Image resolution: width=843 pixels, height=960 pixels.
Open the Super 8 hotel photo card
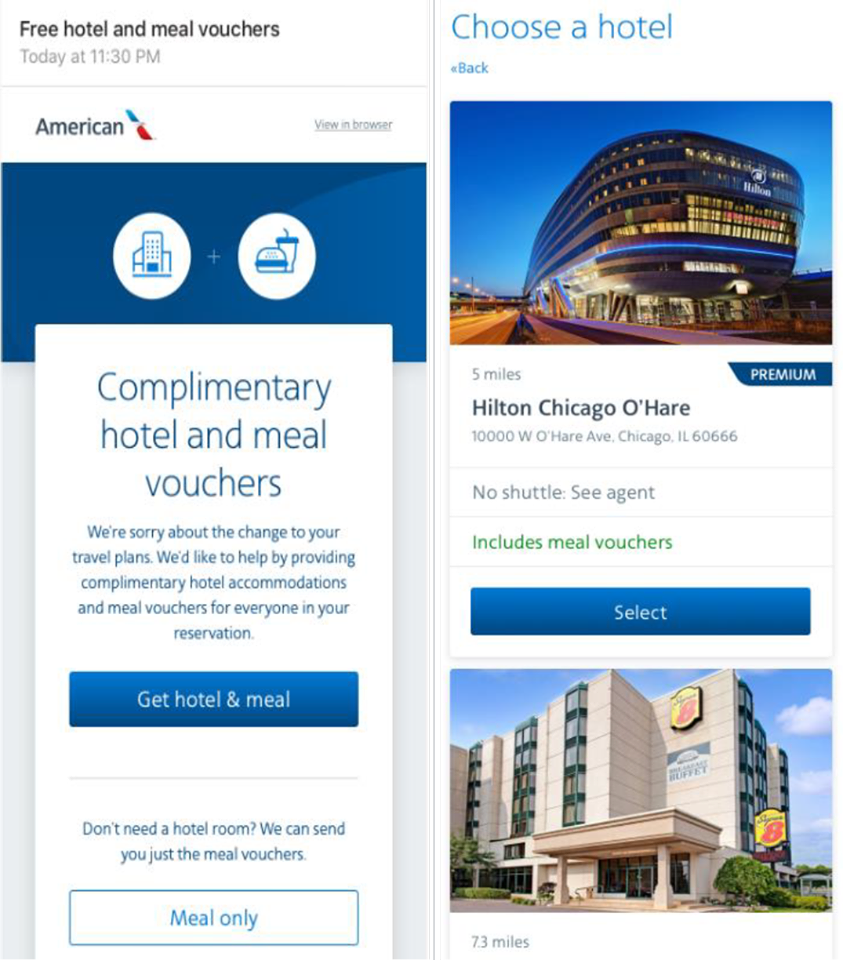pos(640,790)
